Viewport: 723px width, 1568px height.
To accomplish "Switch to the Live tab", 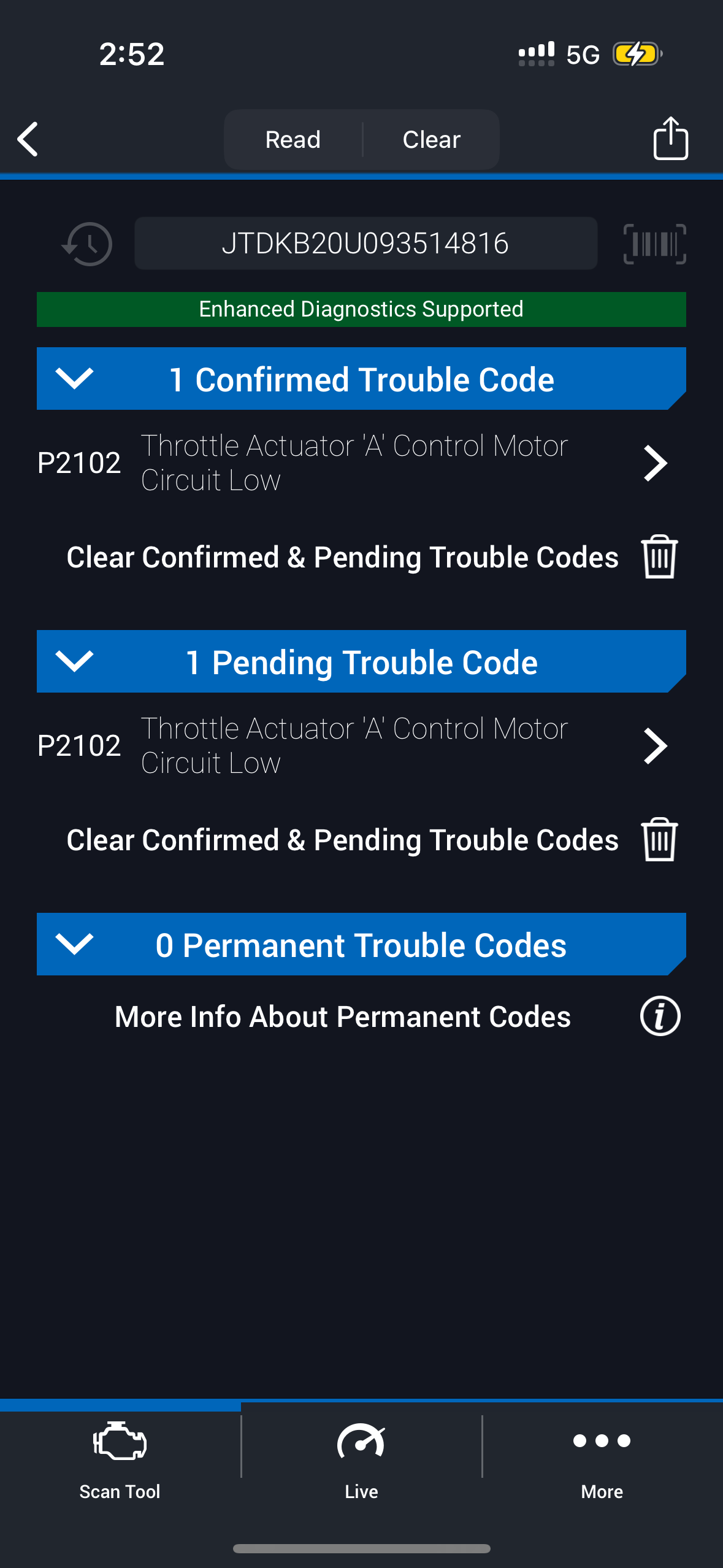I will tap(361, 1460).
